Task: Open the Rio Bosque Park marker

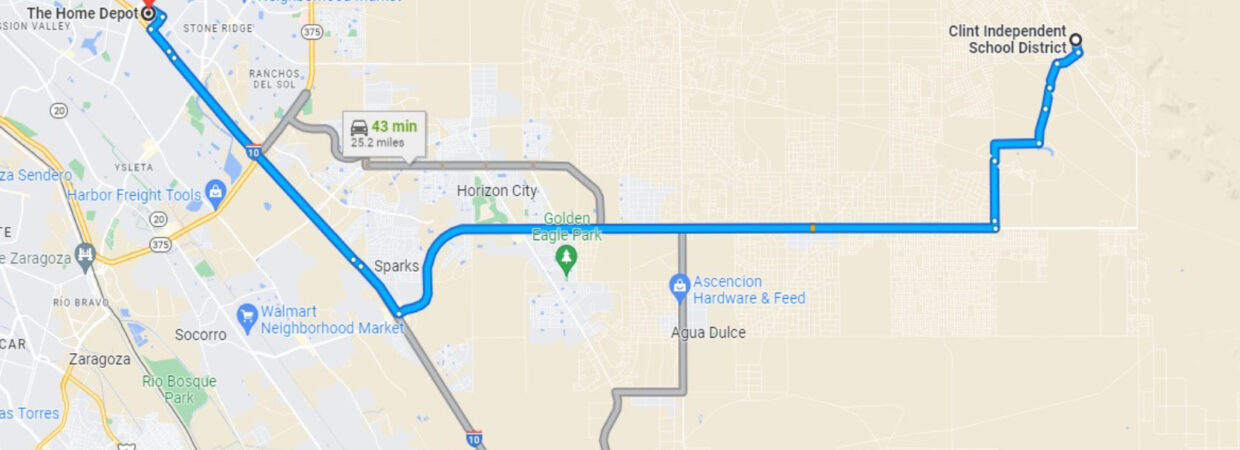Action: coord(166,388)
